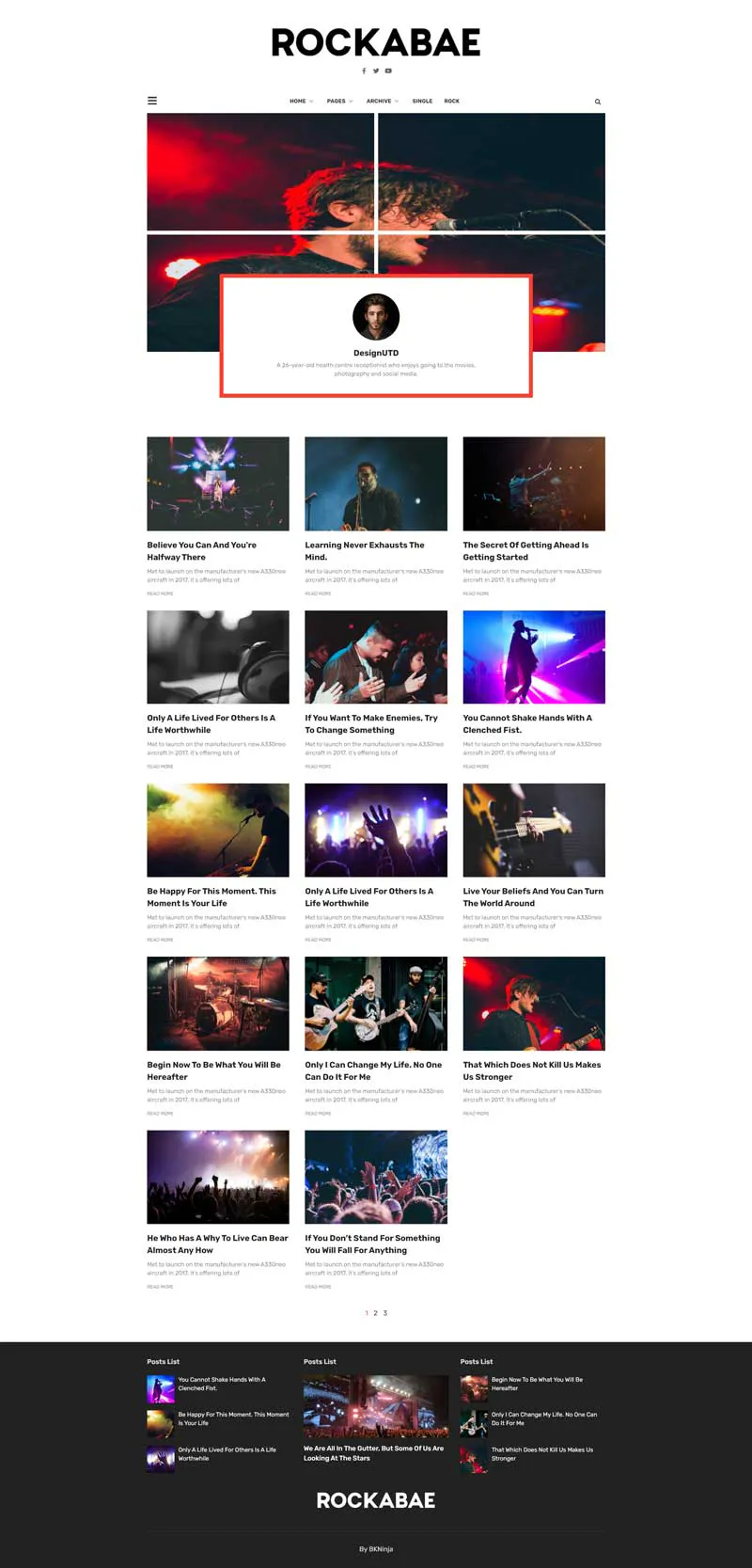
Task: Open the search icon
Action: coord(597,102)
